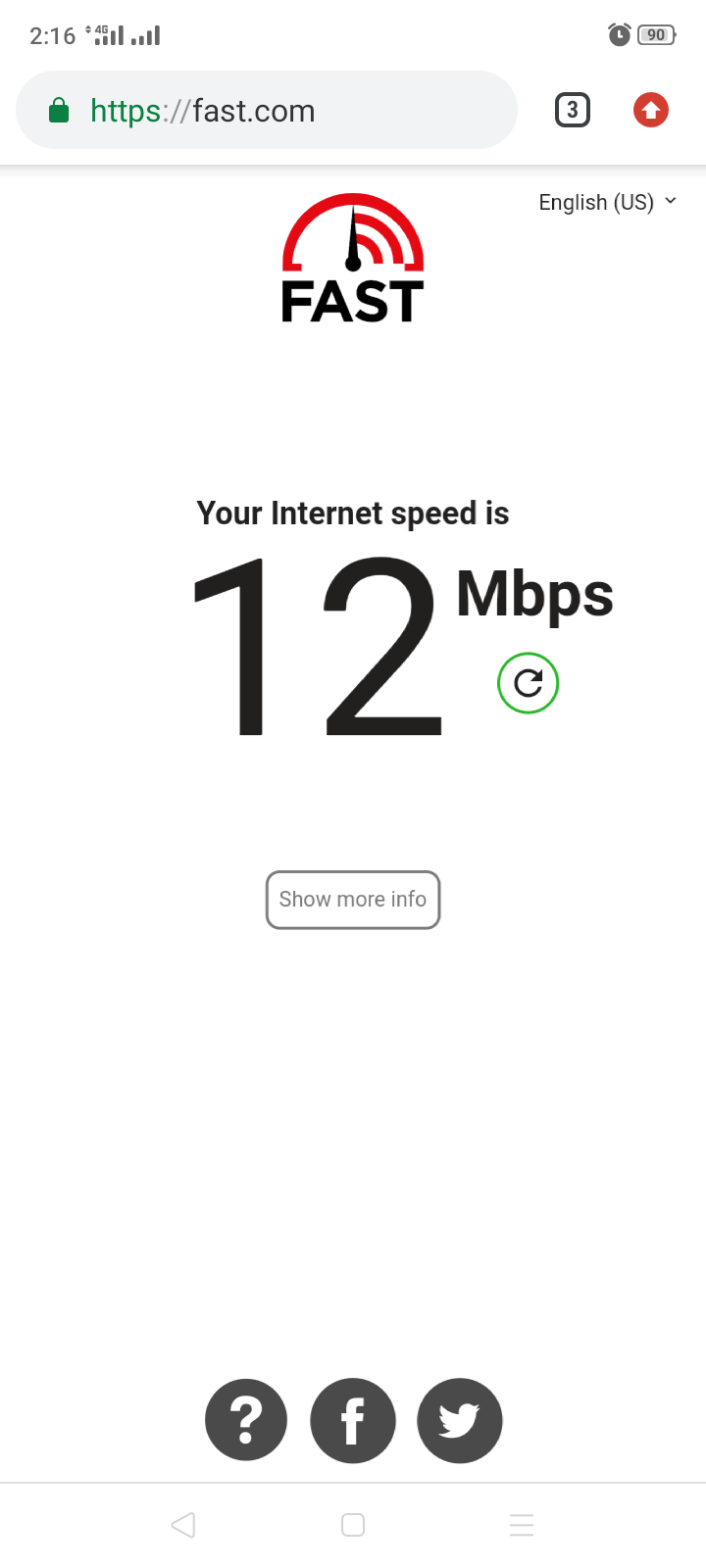Screen dimensions: 706x1568
Task: Go back with the system back button
Action: coord(183,1525)
